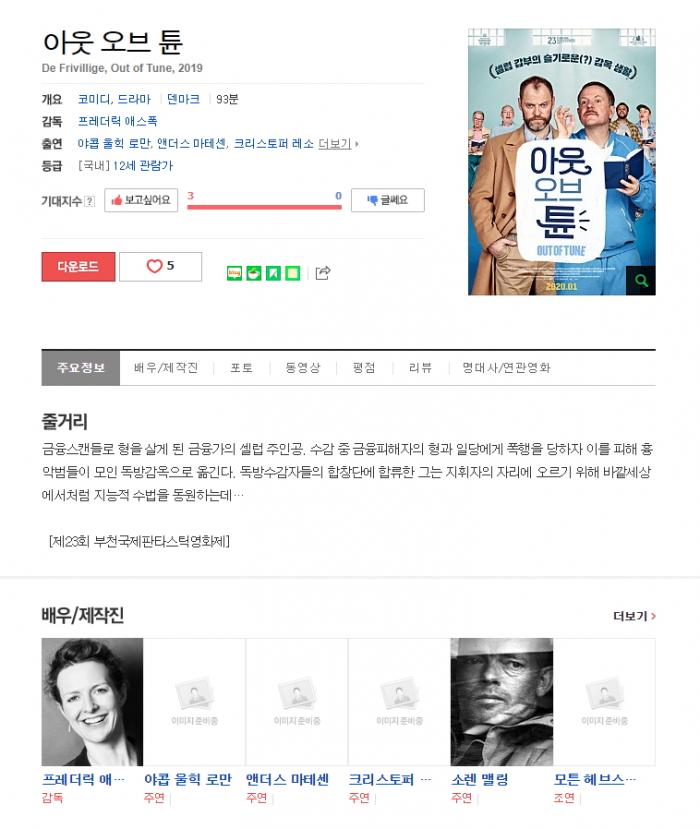Vote 보고싶어요 for this movie
This screenshot has width=700, height=829.
click(x=141, y=200)
